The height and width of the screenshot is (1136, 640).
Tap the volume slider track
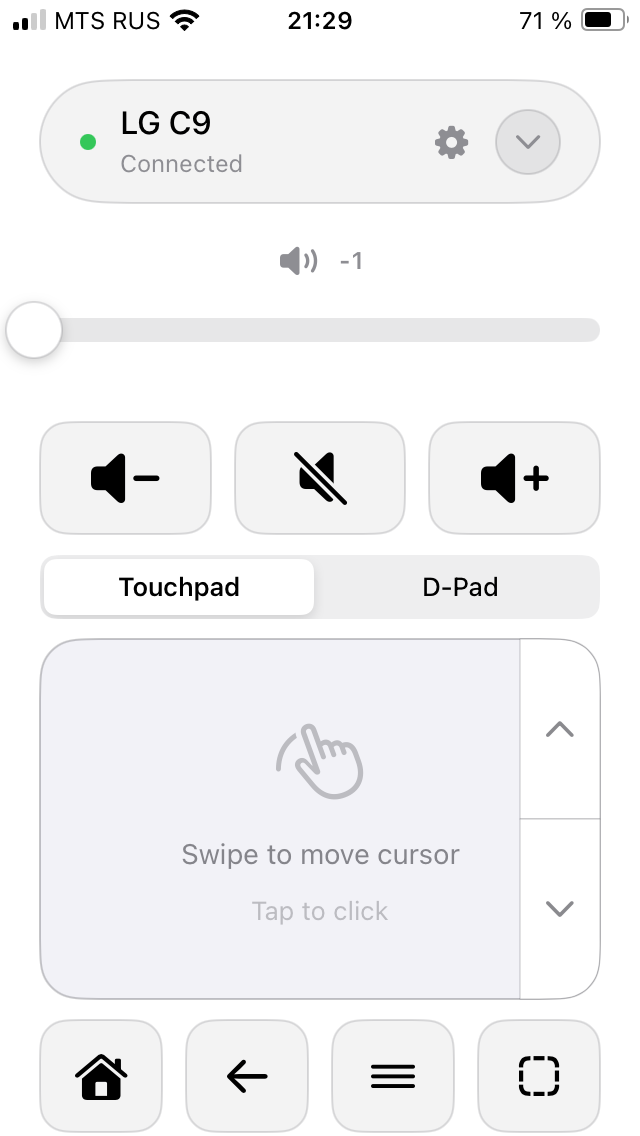320,330
